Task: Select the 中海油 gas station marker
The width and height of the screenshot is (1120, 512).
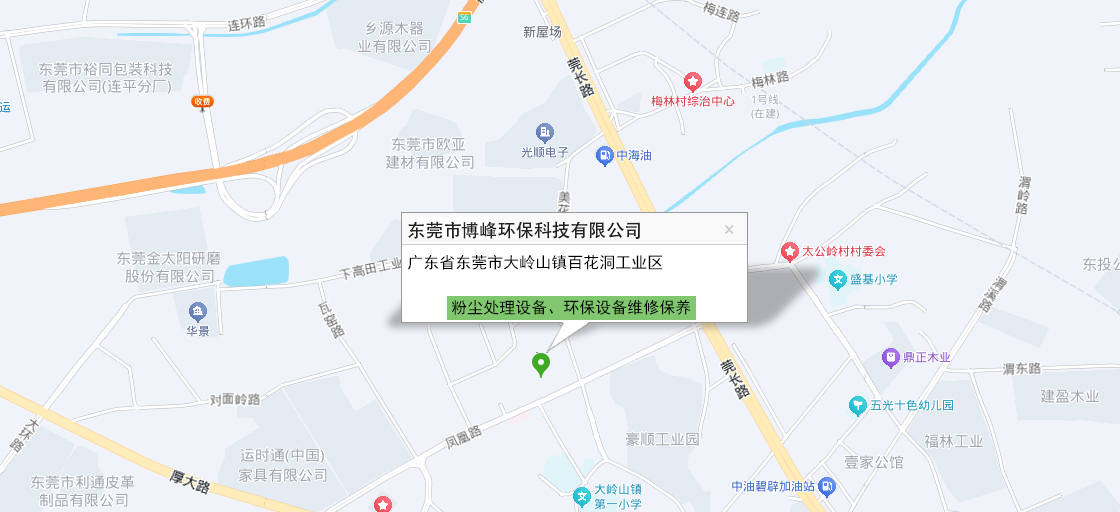Action: (604, 155)
